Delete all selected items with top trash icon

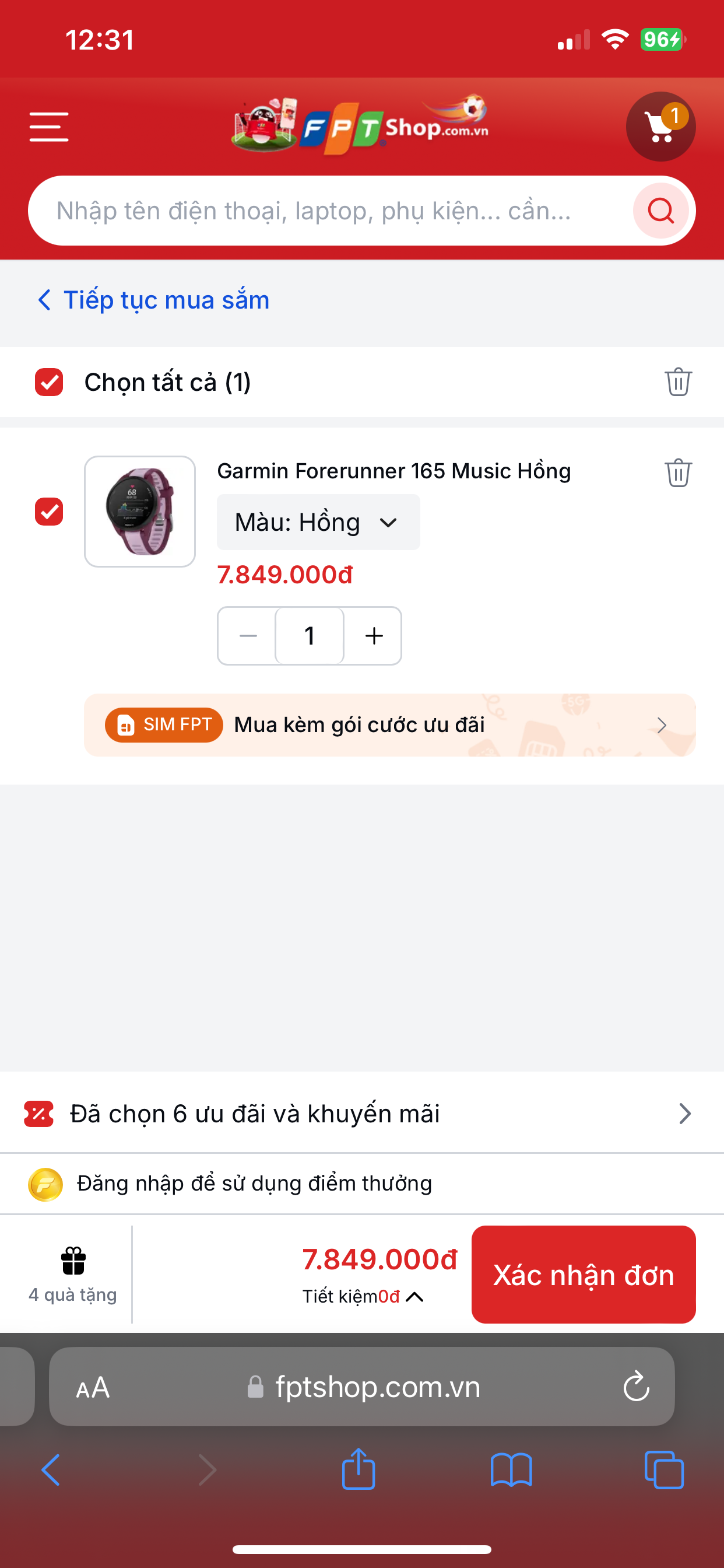678,382
